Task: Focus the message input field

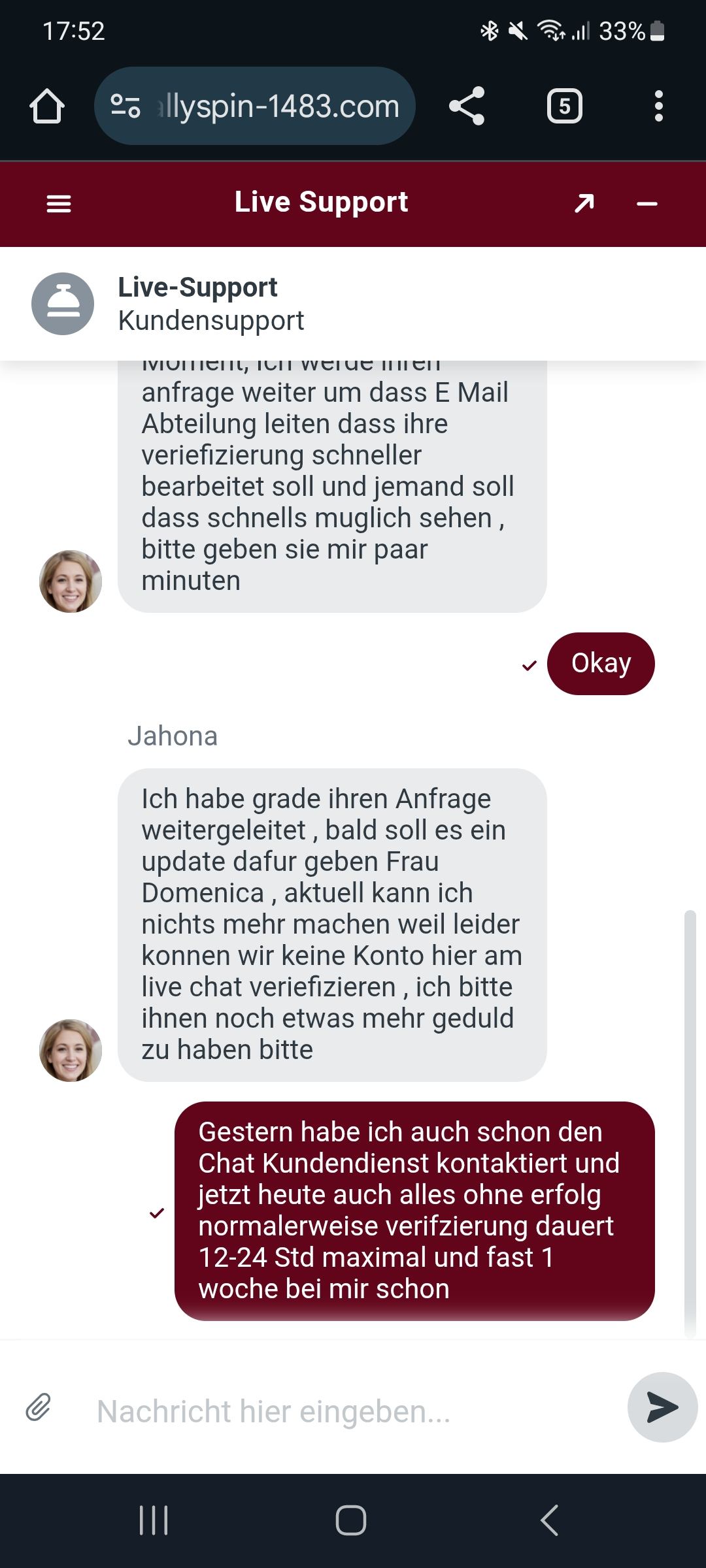Action: coord(340,1411)
